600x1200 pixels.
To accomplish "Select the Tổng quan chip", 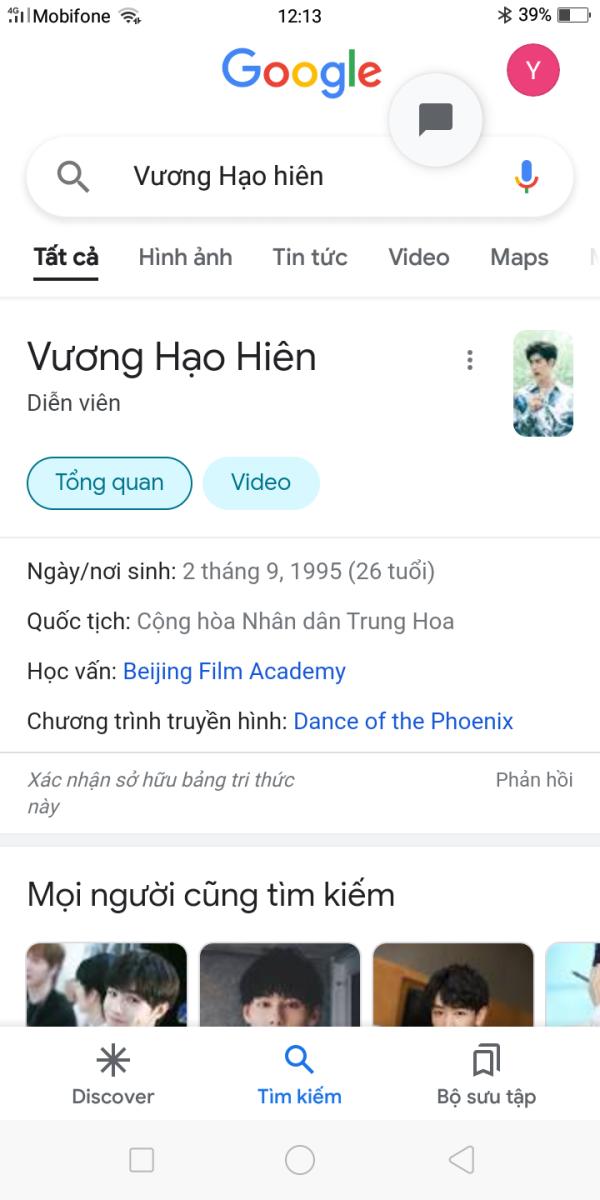I will pyautogui.click(x=109, y=483).
